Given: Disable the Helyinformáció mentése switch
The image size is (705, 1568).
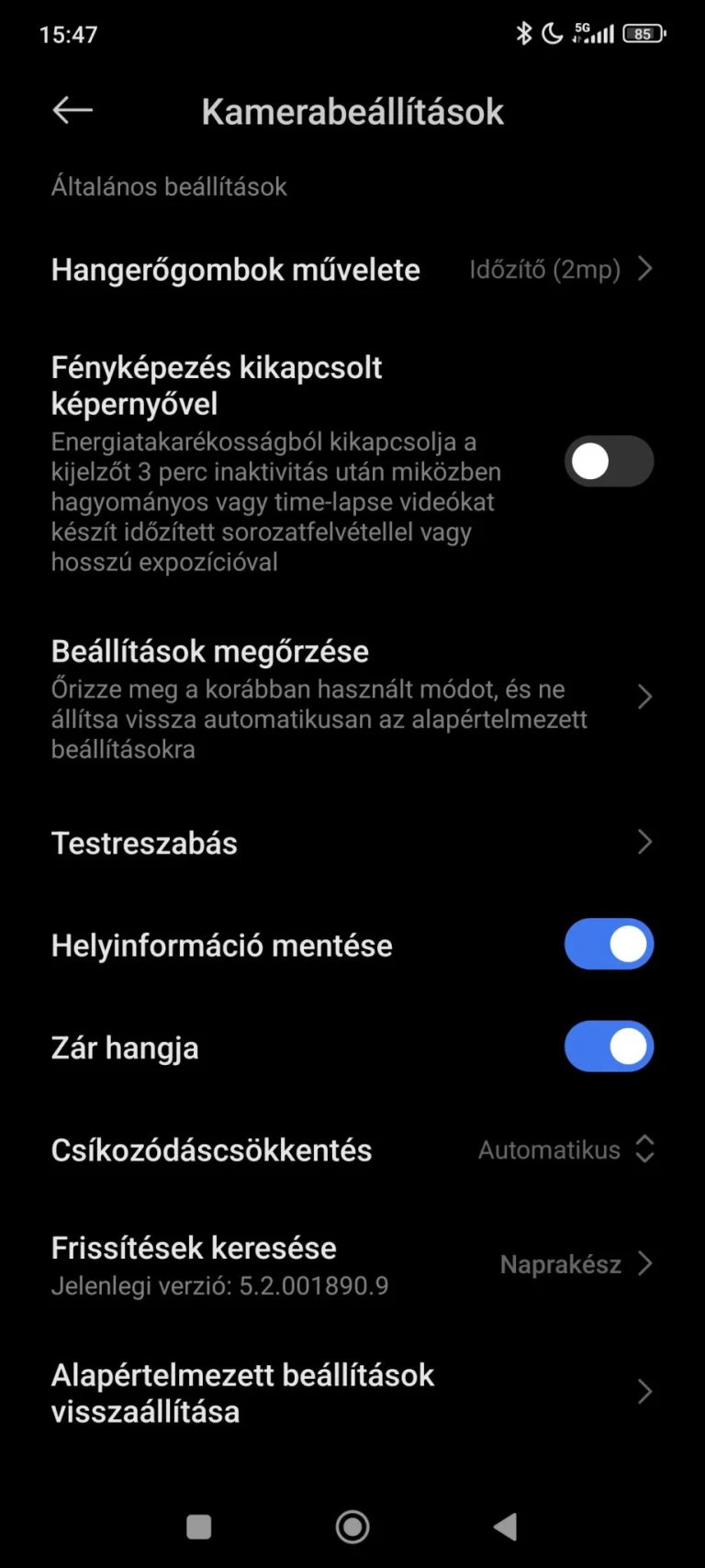Looking at the screenshot, I should (x=609, y=945).
